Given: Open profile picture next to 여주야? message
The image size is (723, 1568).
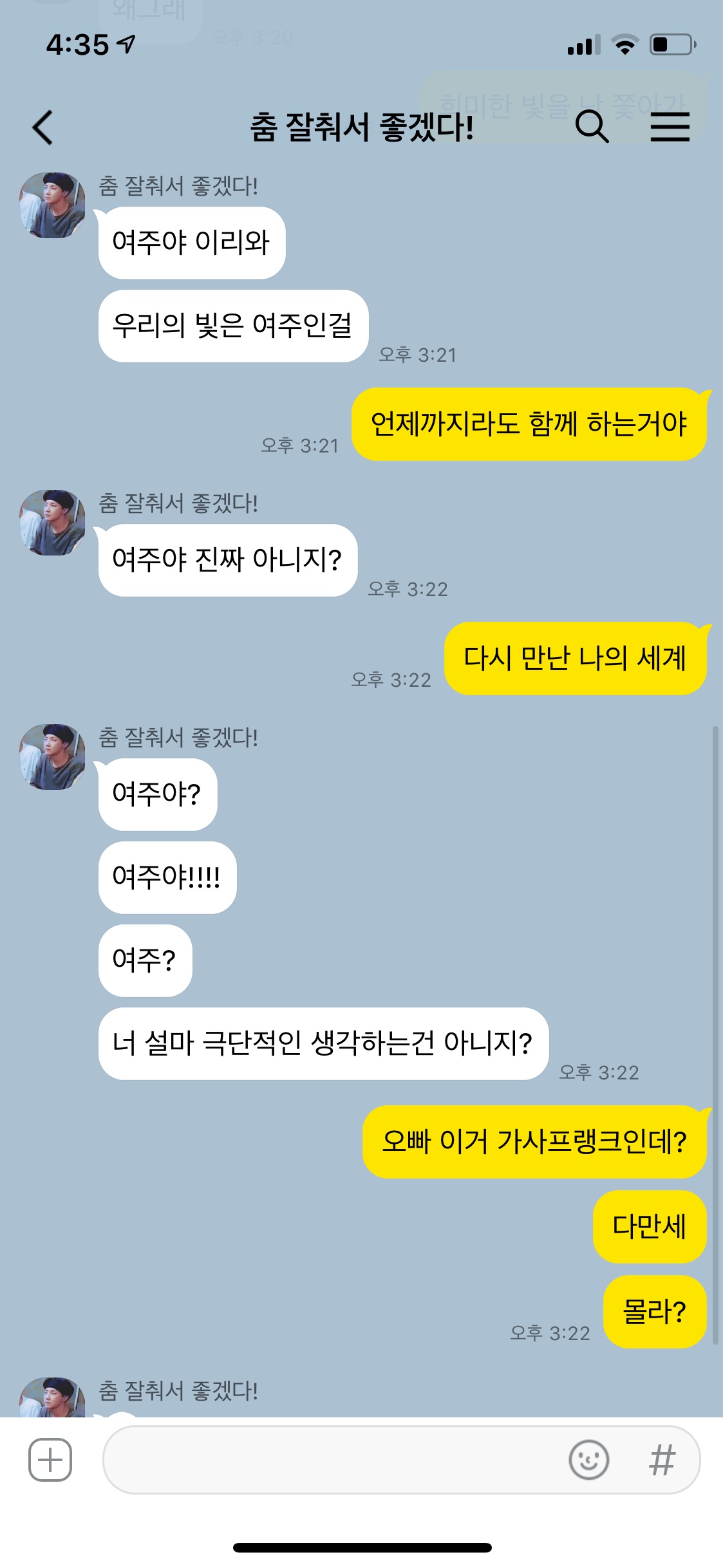Looking at the screenshot, I should point(53,757).
